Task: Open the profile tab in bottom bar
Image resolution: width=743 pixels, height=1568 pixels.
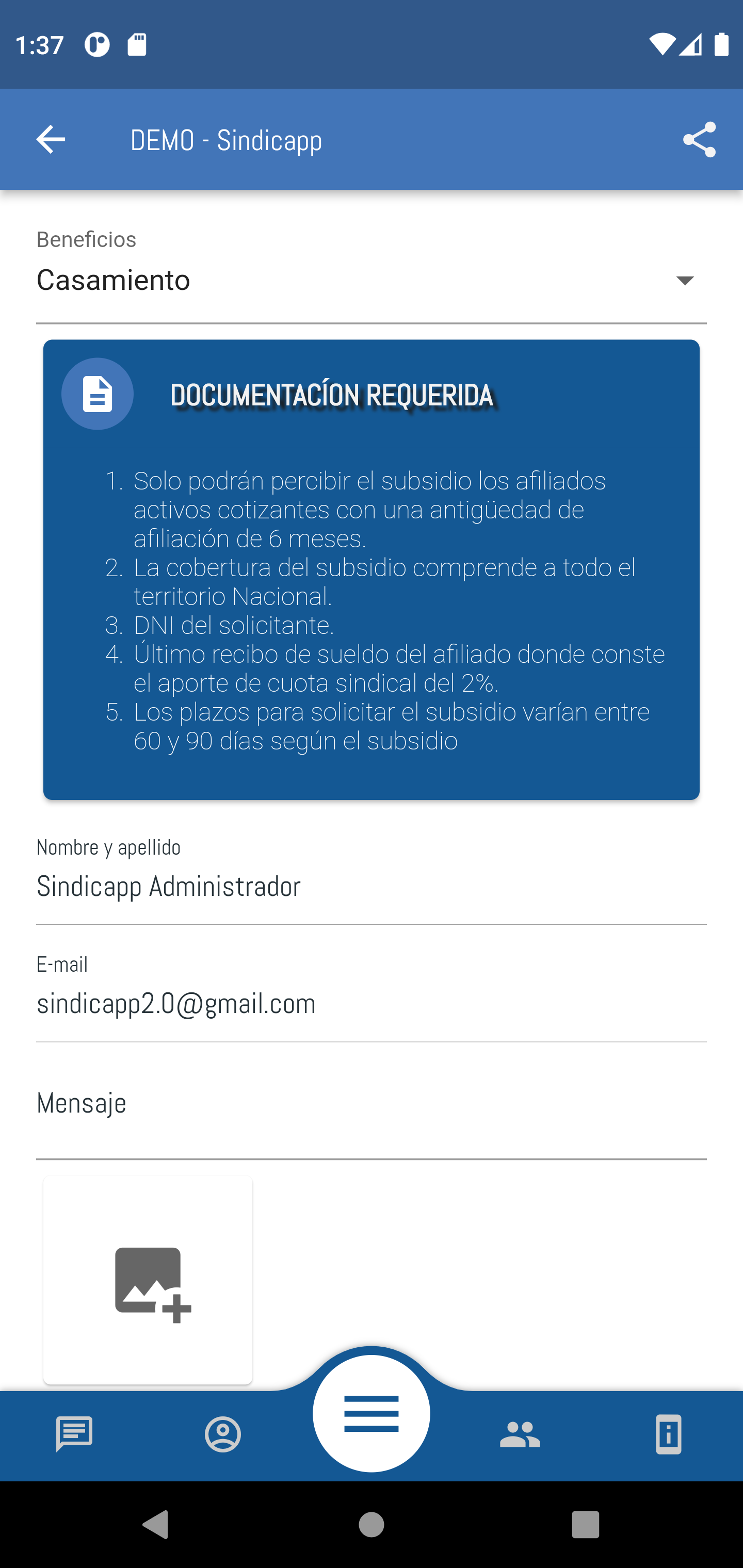Action: pyautogui.click(x=223, y=1434)
